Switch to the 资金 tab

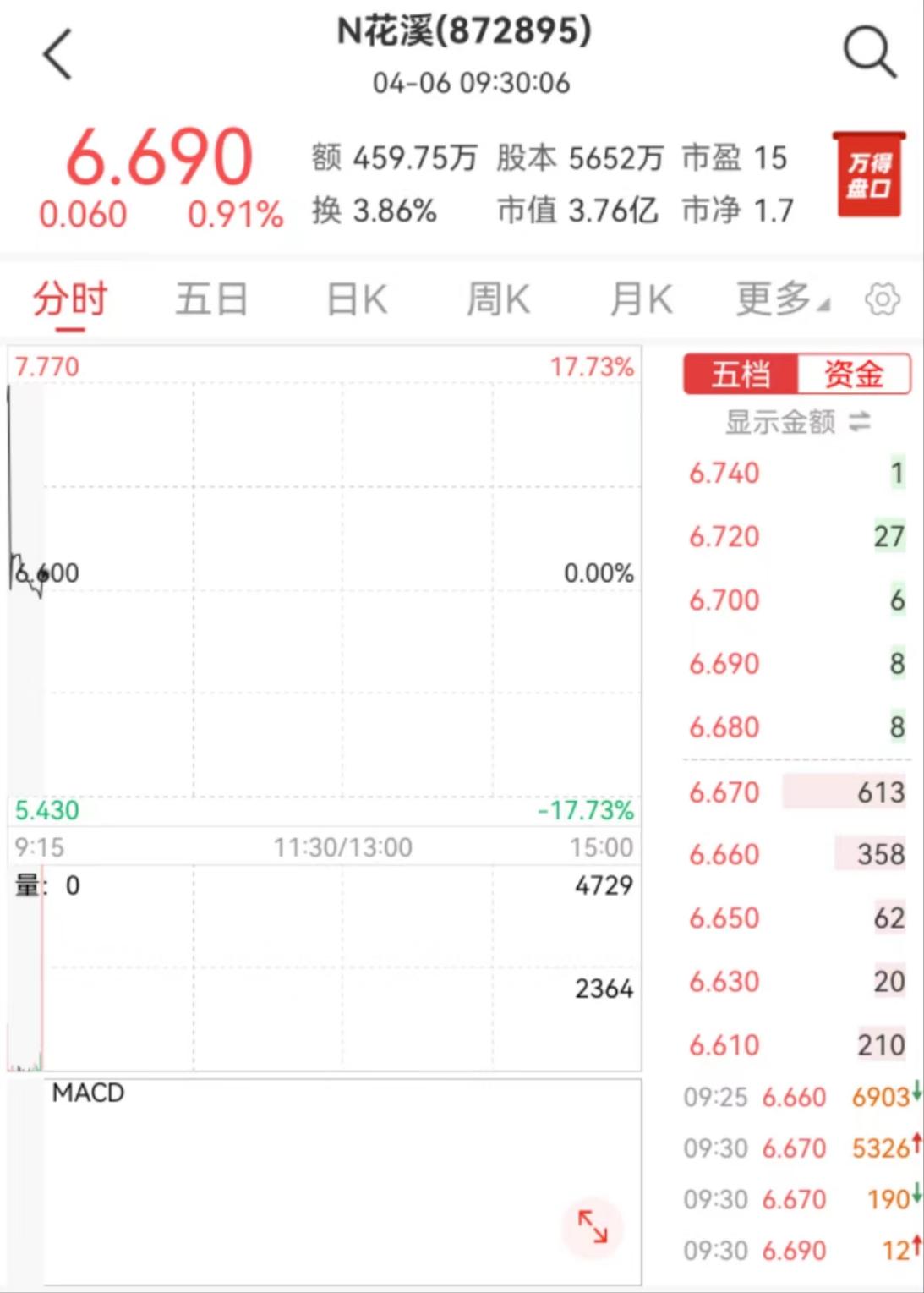tap(854, 374)
